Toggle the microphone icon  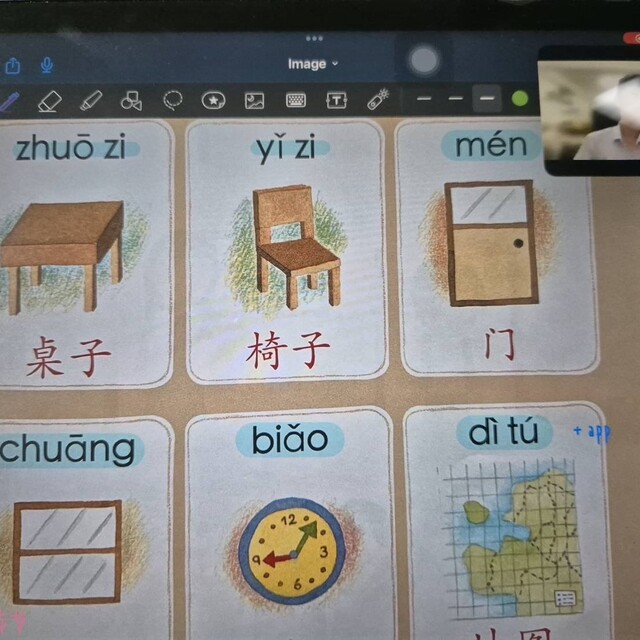(46, 65)
